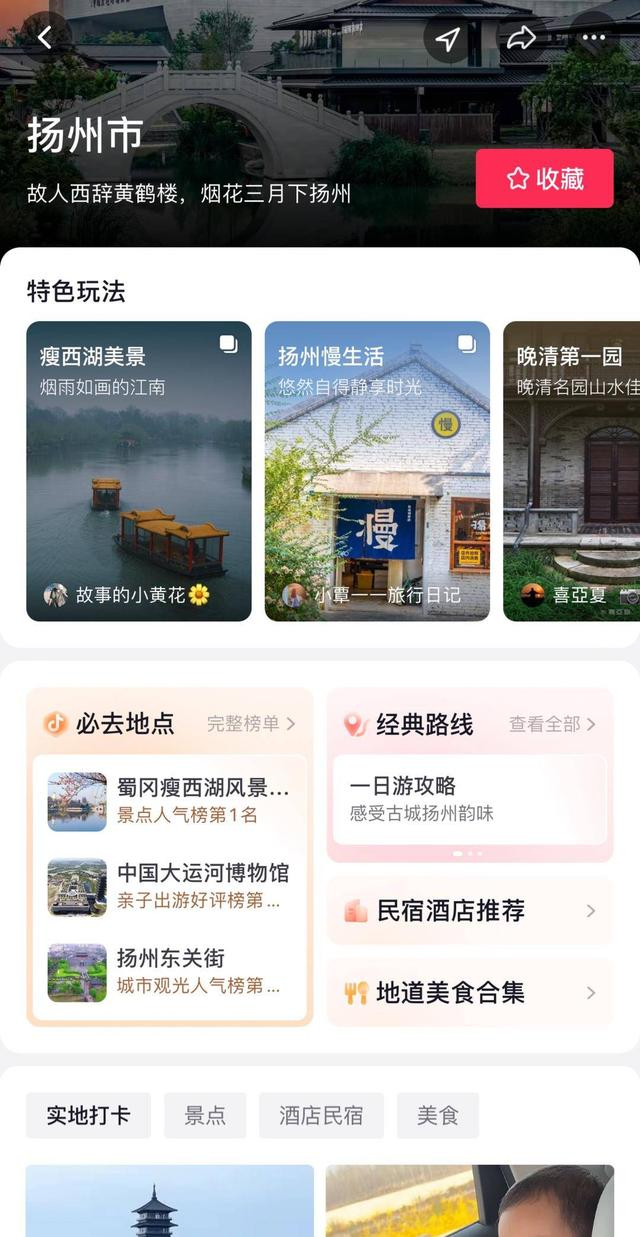640x1237 pixels.
Task: Open 民宿酒店推荐
Action: [469, 911]
